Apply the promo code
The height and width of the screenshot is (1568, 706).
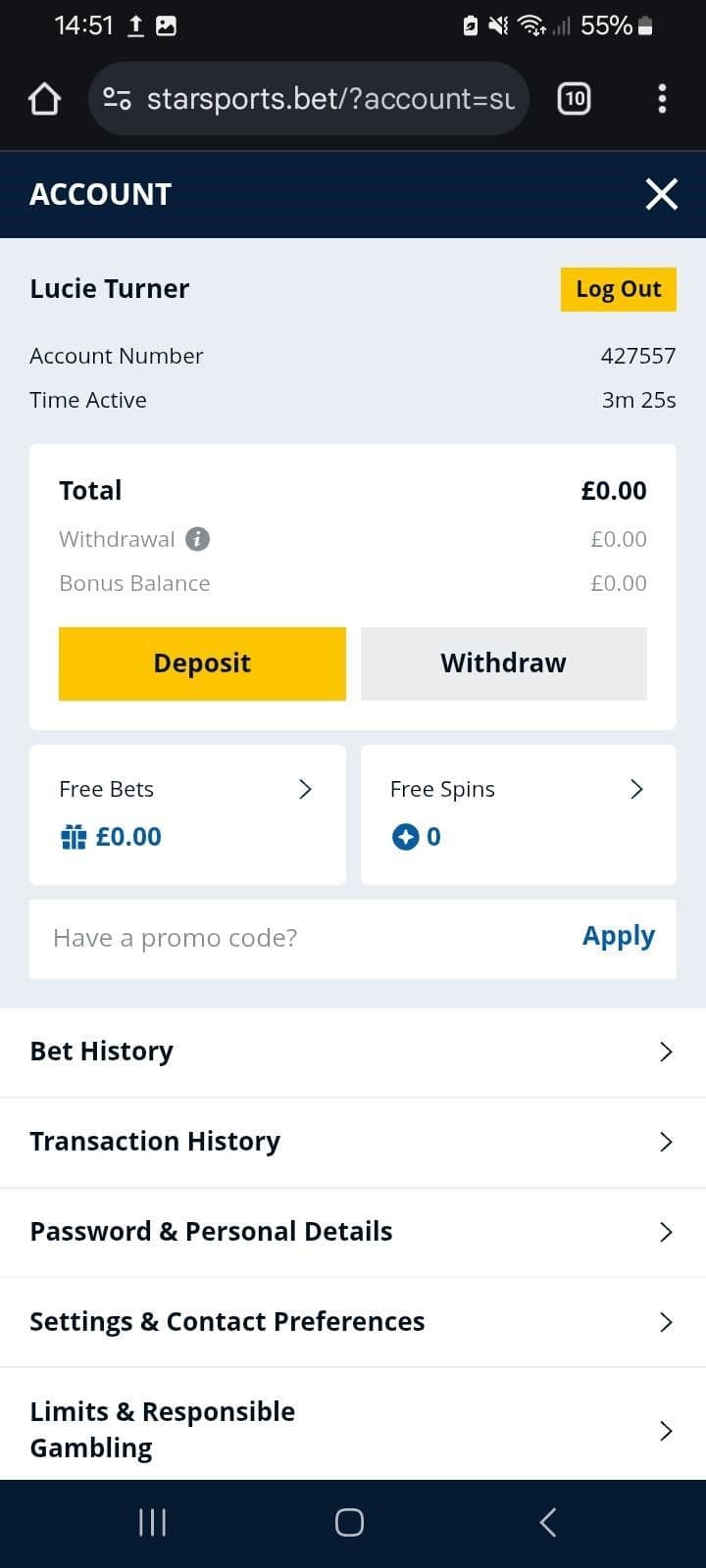click(618, 937)
